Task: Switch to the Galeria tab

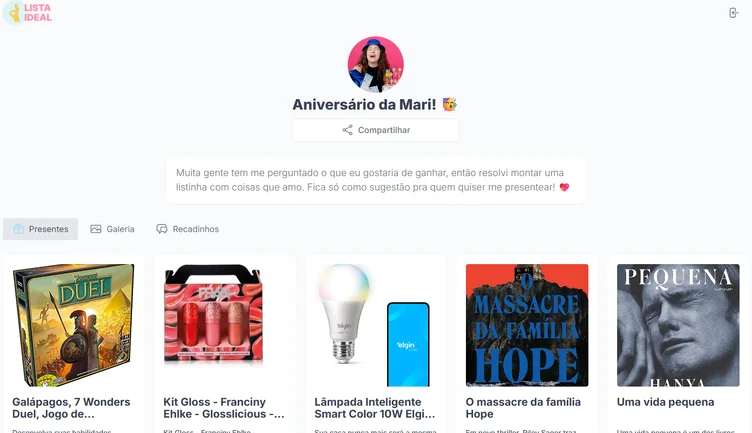Action: (x=112, y=229)
